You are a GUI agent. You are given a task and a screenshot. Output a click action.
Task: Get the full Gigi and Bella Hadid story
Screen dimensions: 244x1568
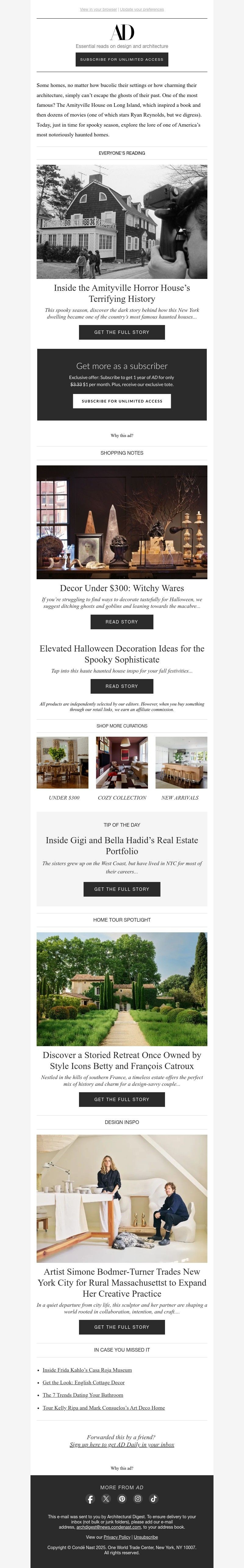tap(122, 889)
